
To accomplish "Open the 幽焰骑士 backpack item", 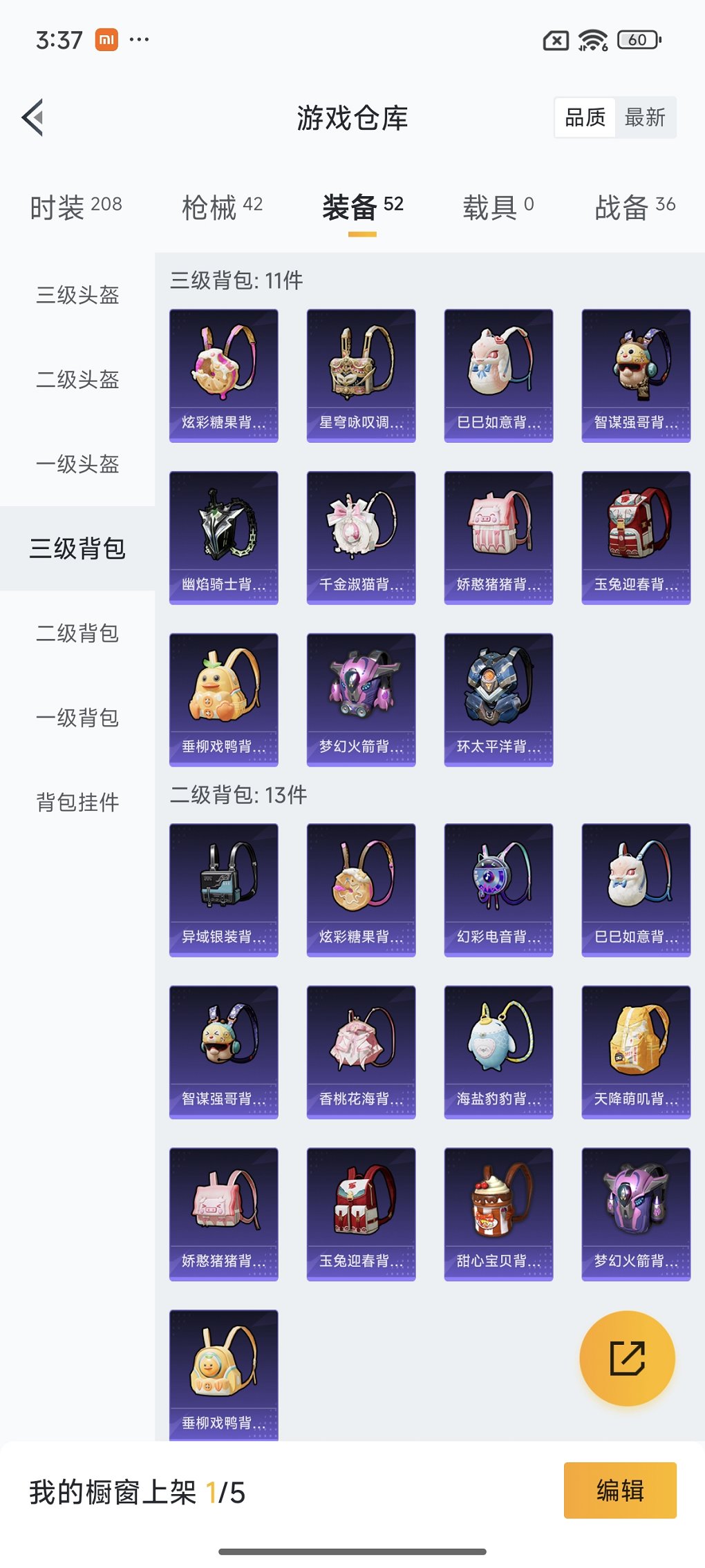I will (223, 537).
